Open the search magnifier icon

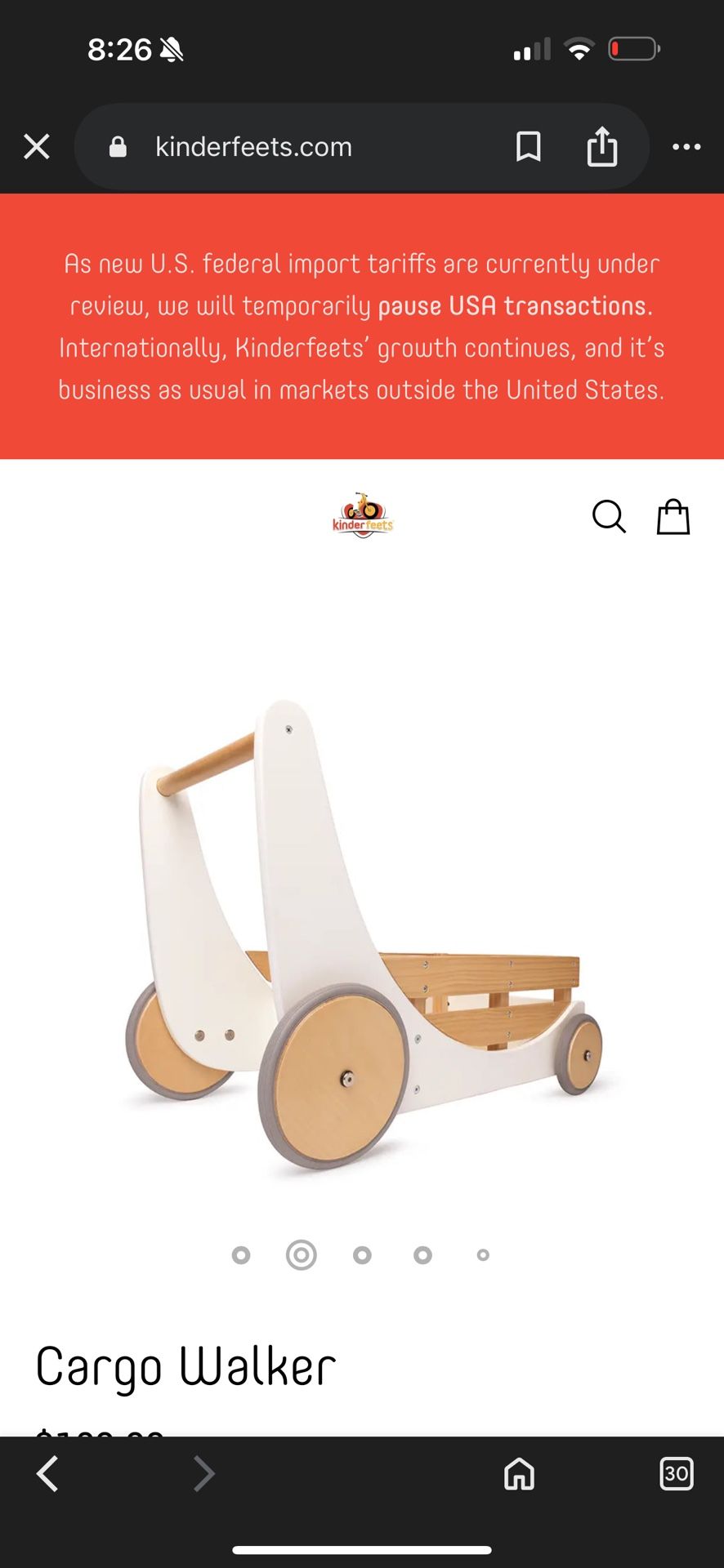609,516
